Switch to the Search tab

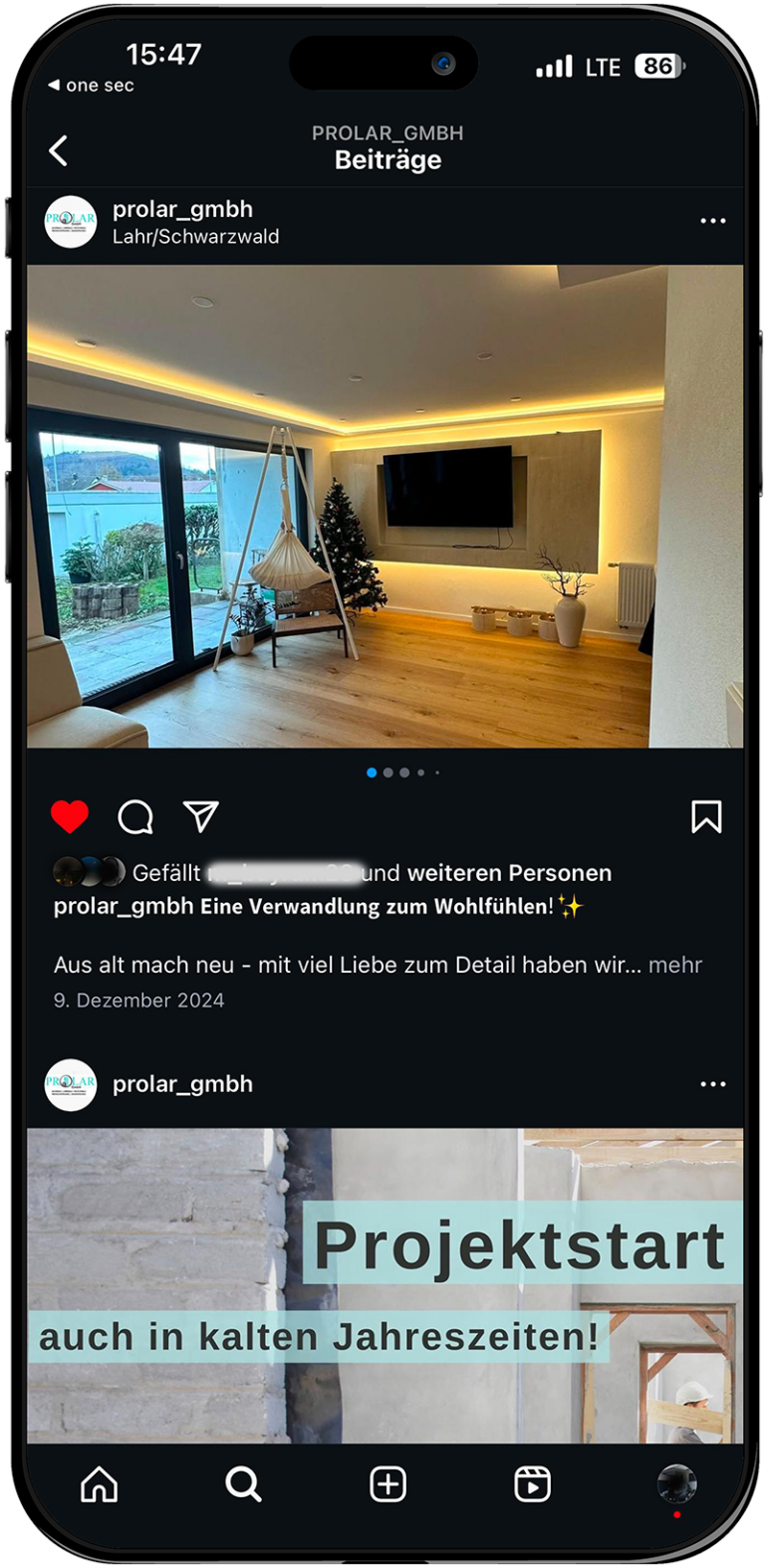pyautogui.click(x=243, y=1484)
